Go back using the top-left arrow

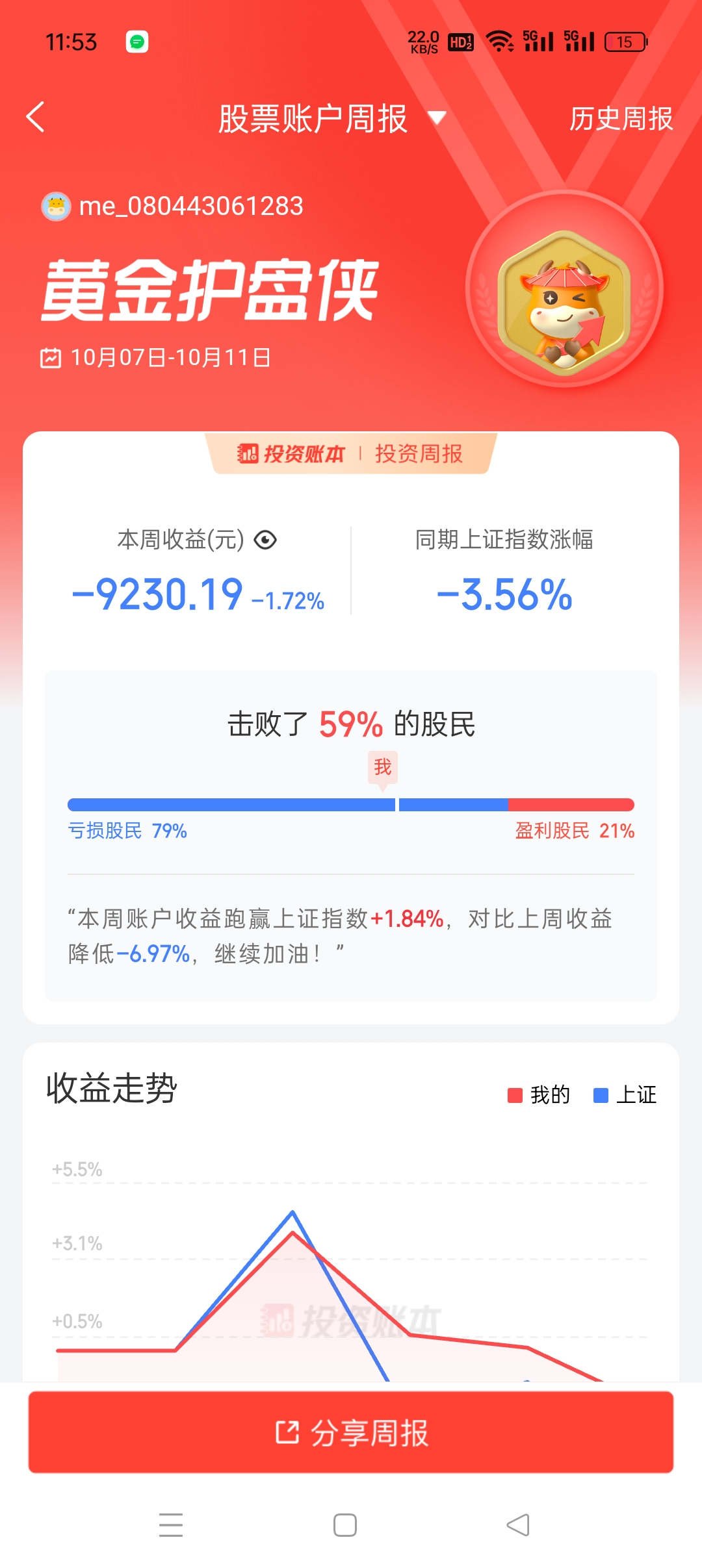(x=36, y=118)
